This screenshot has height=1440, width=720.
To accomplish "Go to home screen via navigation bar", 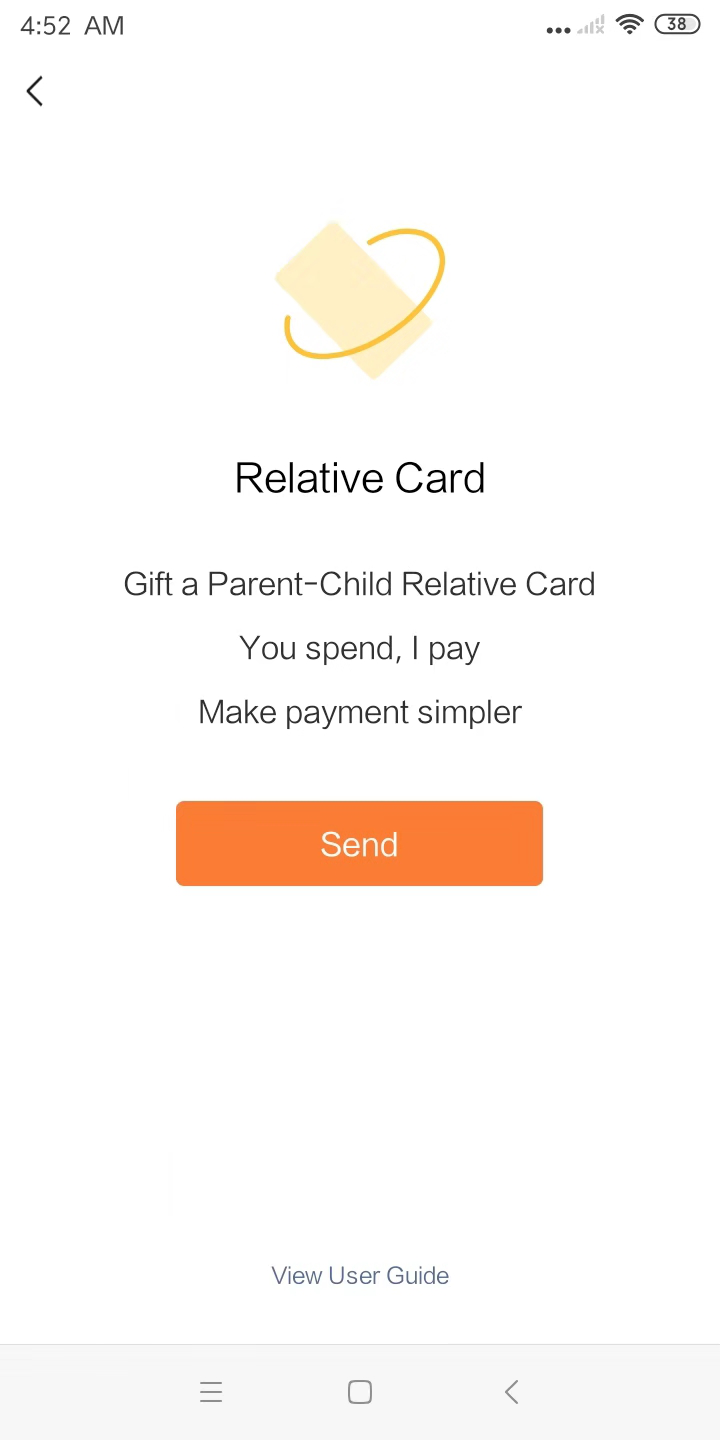I will click(x=360, y=1392).
